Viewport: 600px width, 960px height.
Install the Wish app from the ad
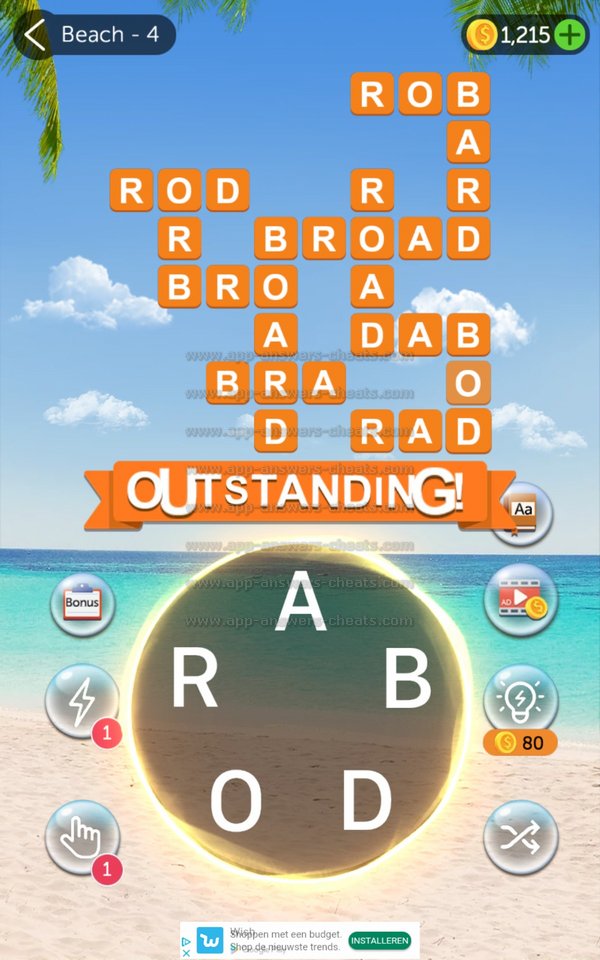point(379,940)
